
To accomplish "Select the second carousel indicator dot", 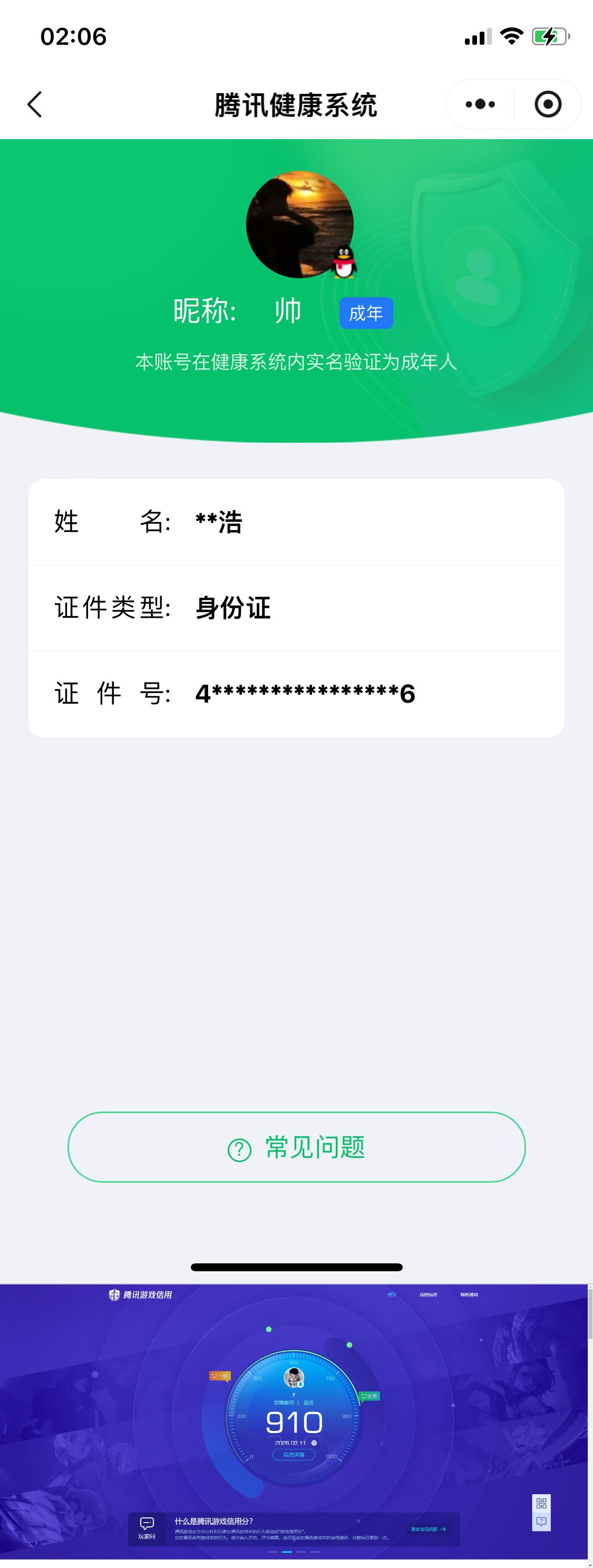I will (x=287, y=1552).
